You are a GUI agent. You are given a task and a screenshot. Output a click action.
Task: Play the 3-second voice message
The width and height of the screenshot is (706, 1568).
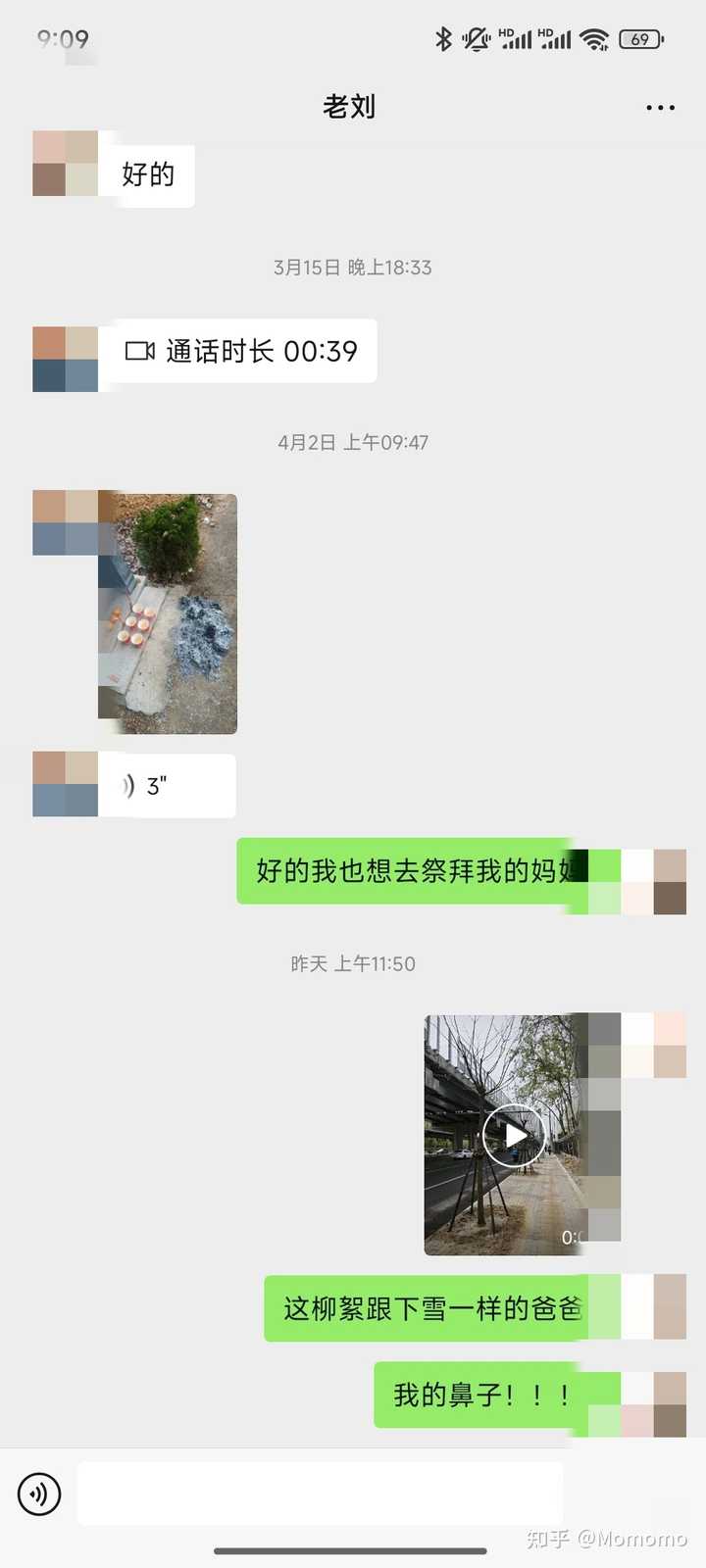tap(169, 786)
